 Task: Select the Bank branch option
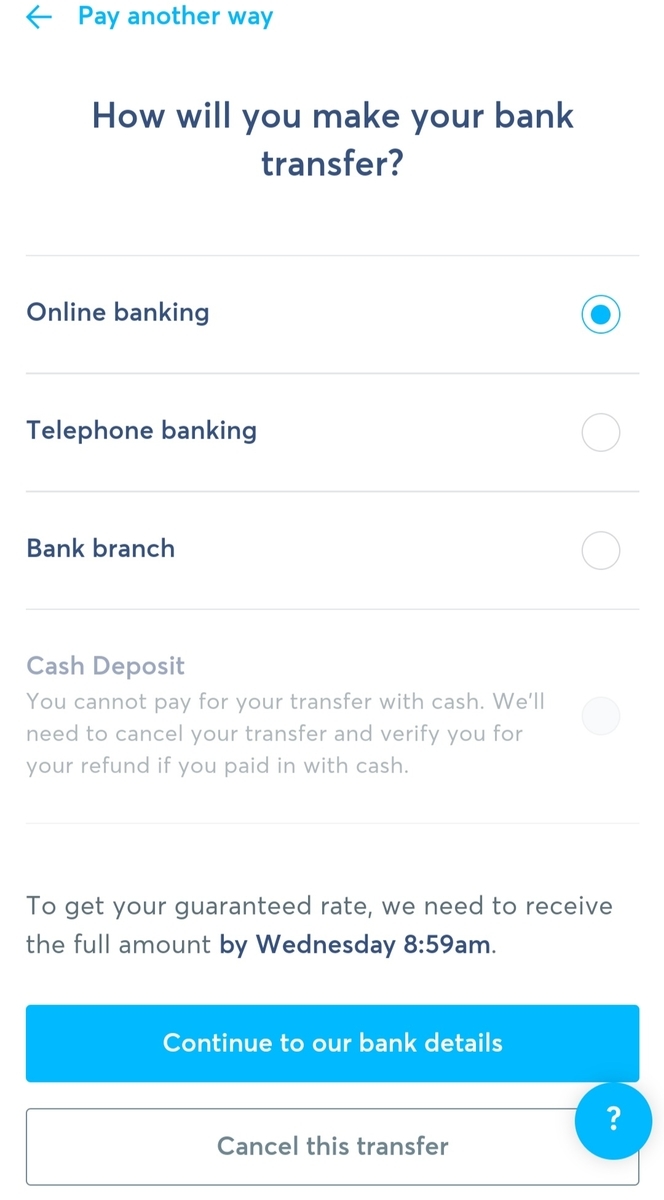(x=600, y=550)
